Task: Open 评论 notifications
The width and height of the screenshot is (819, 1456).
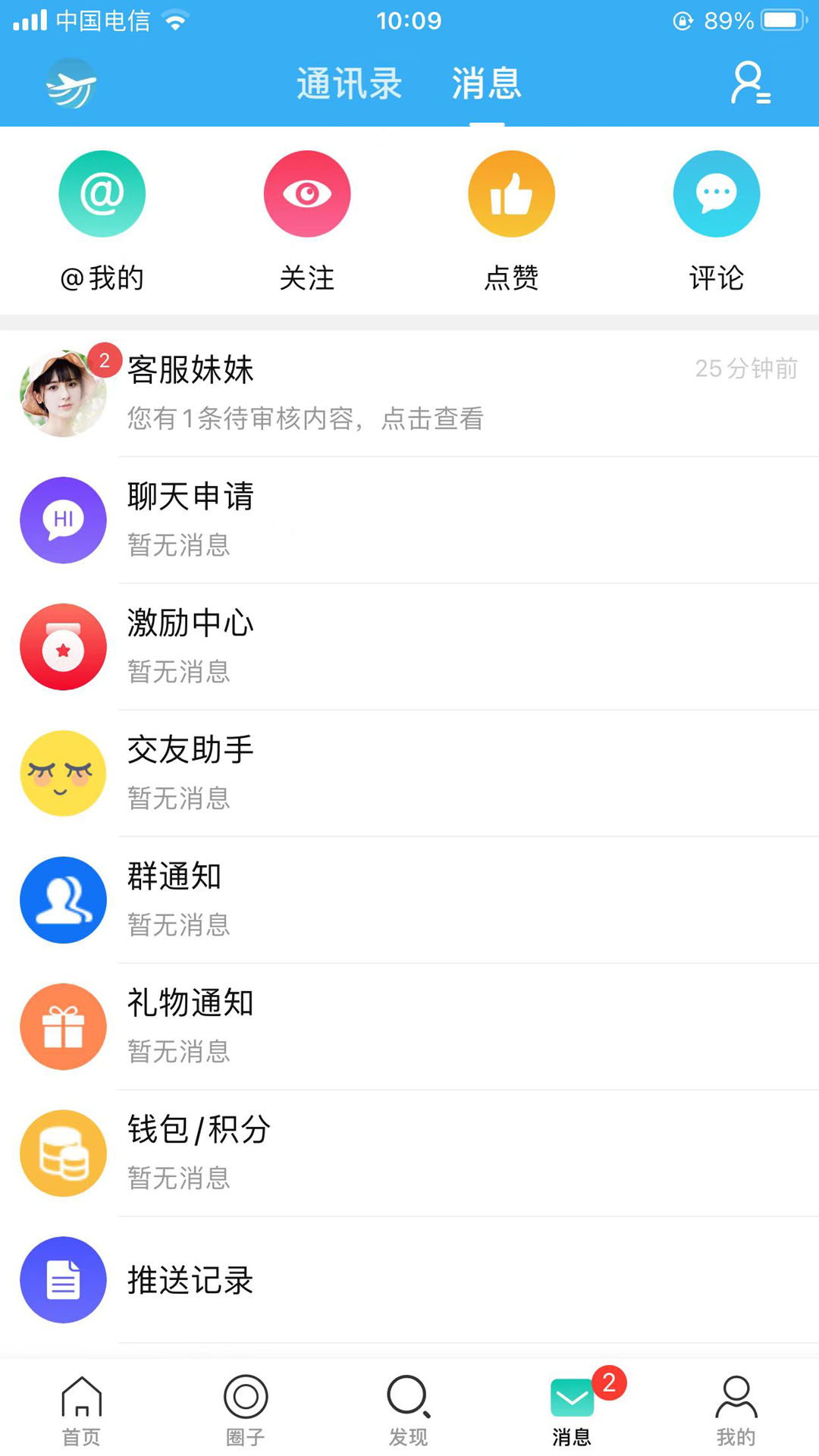Action: (717, 220)
